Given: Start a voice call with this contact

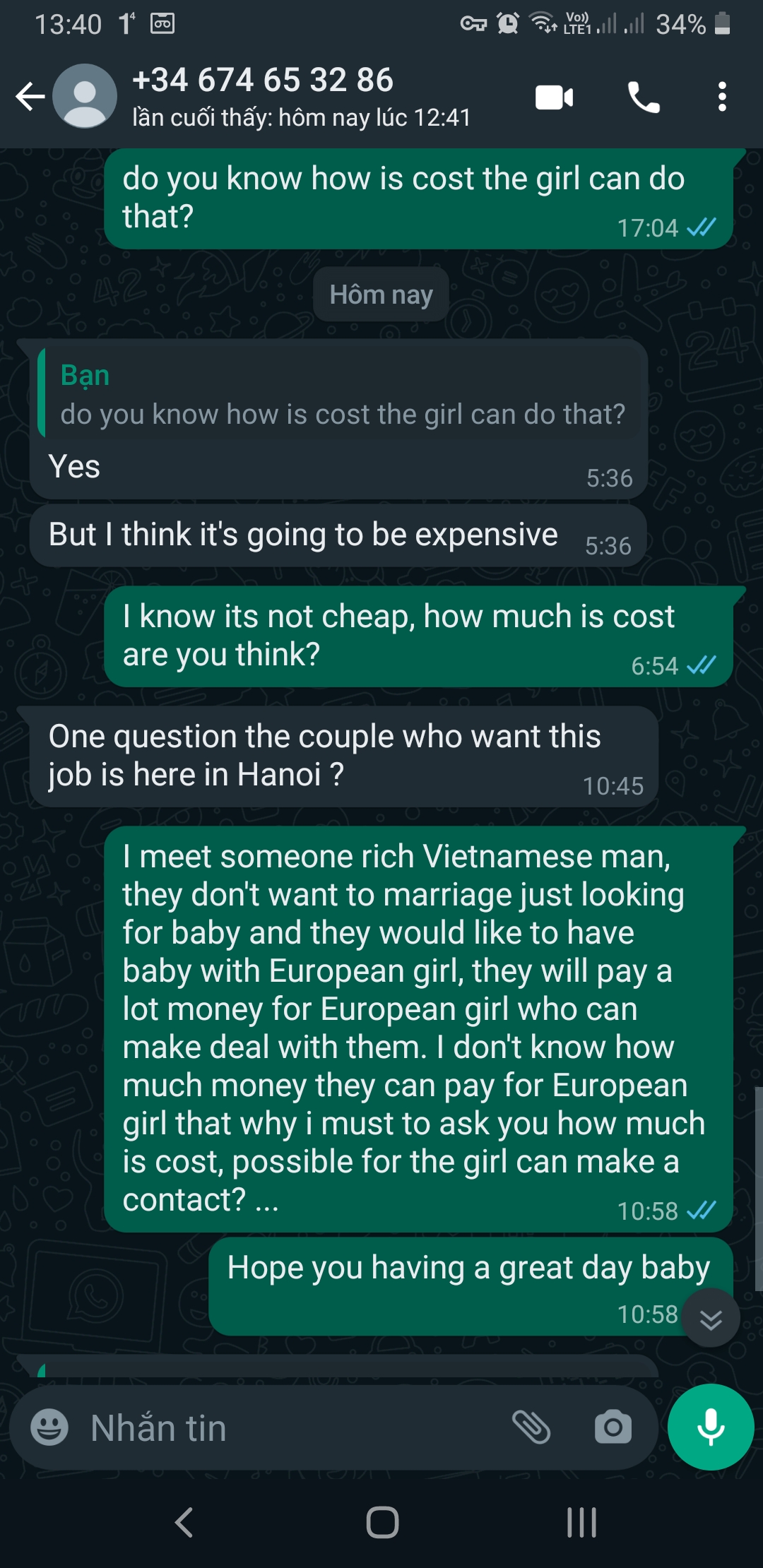Looking at the screenshot, I should coord(644,97).
